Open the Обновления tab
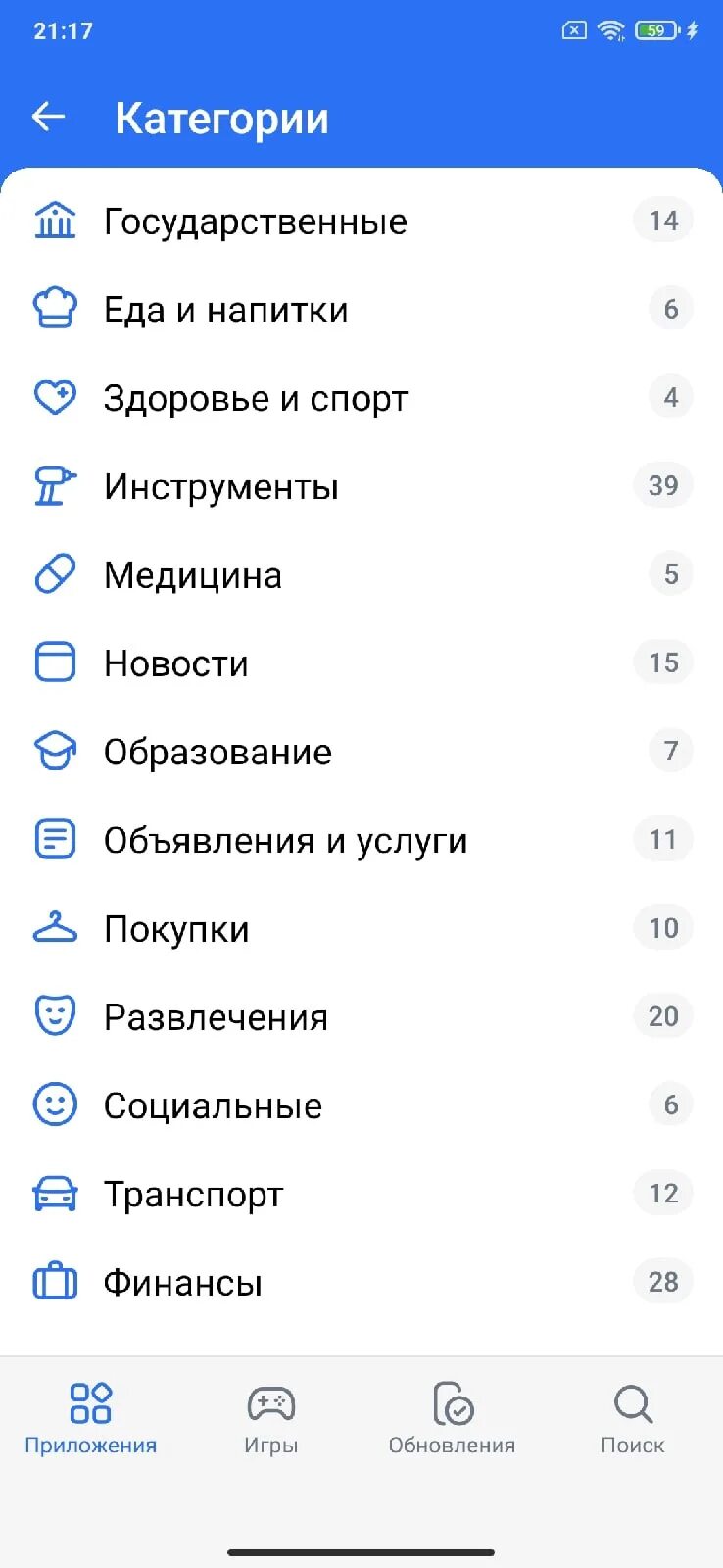723x1568 pixels. 452,1417
